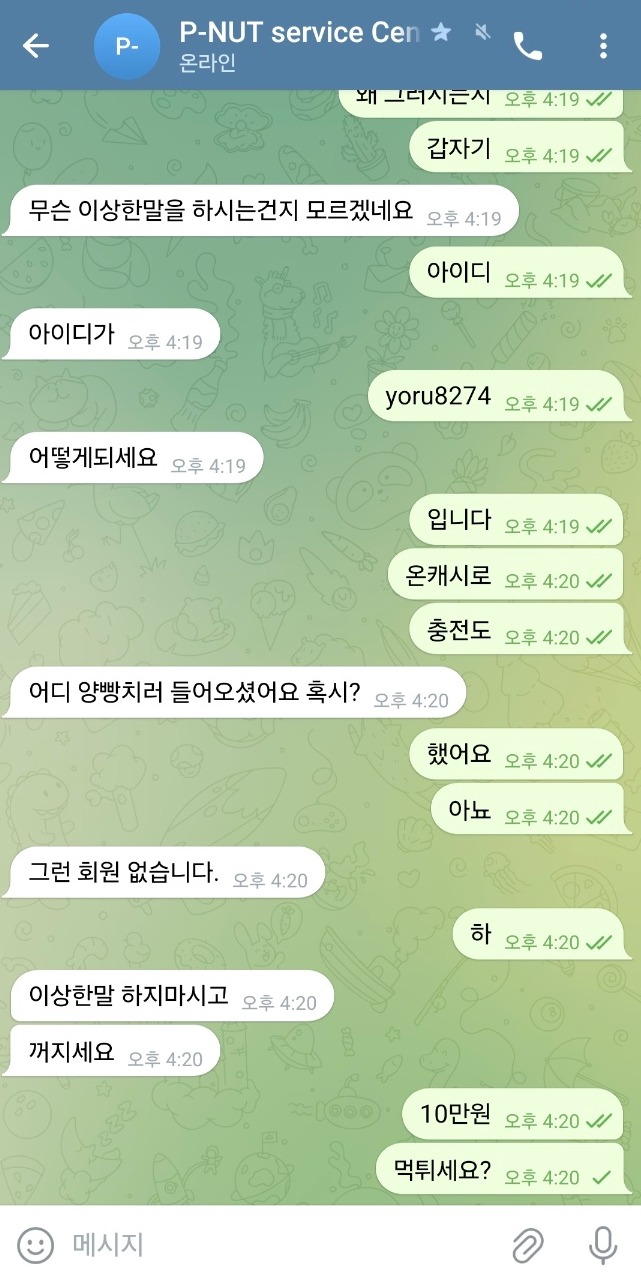This screenshot has width=641, height=1275.
Task: Open the overflow menu
Action: pos(602,46)
